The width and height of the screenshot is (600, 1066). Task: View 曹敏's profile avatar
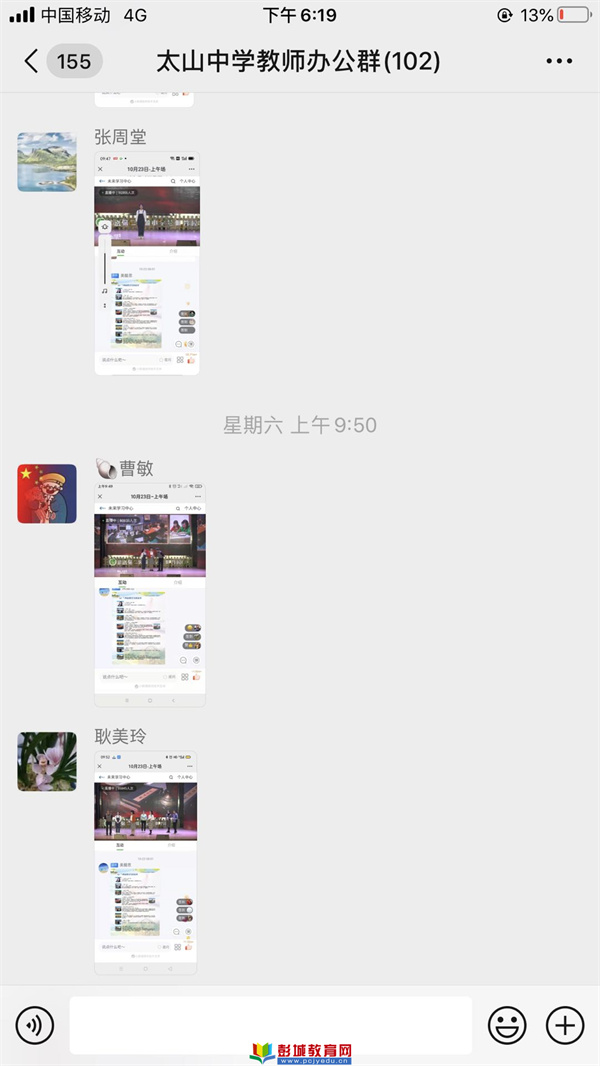47,493
